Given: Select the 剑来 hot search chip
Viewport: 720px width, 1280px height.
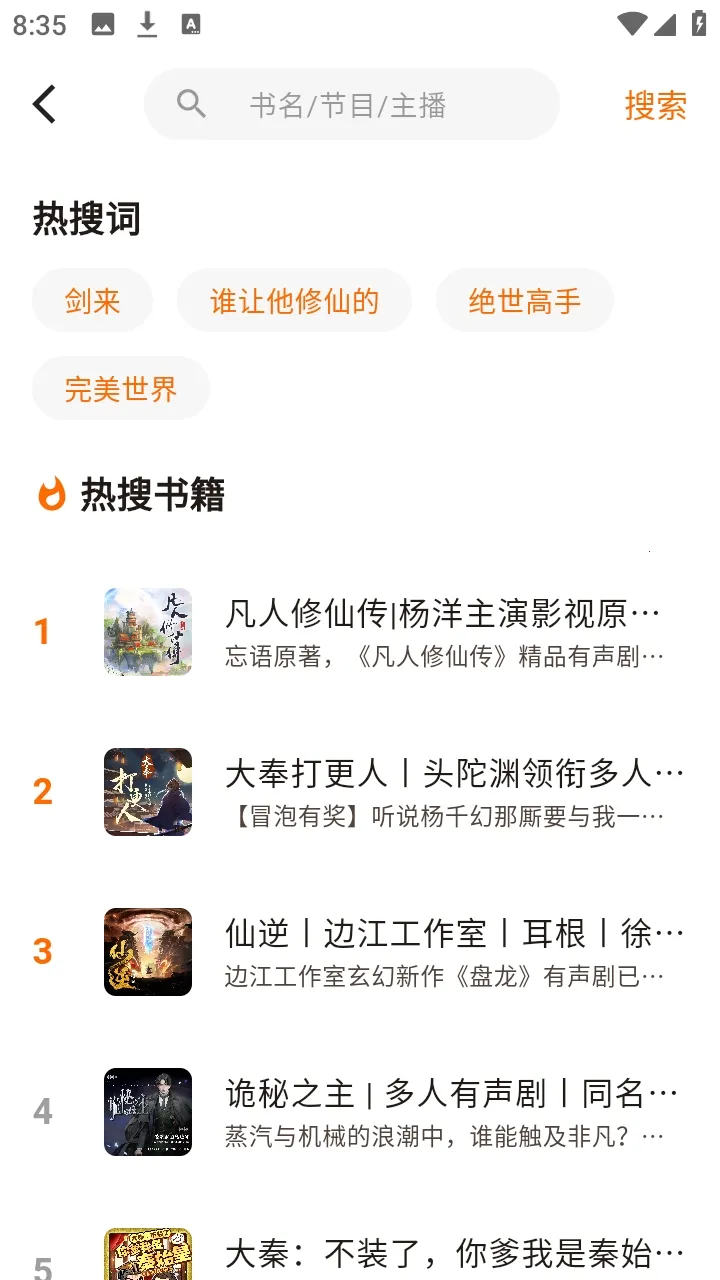Looking at the screenshot, I should coord(92,300).
